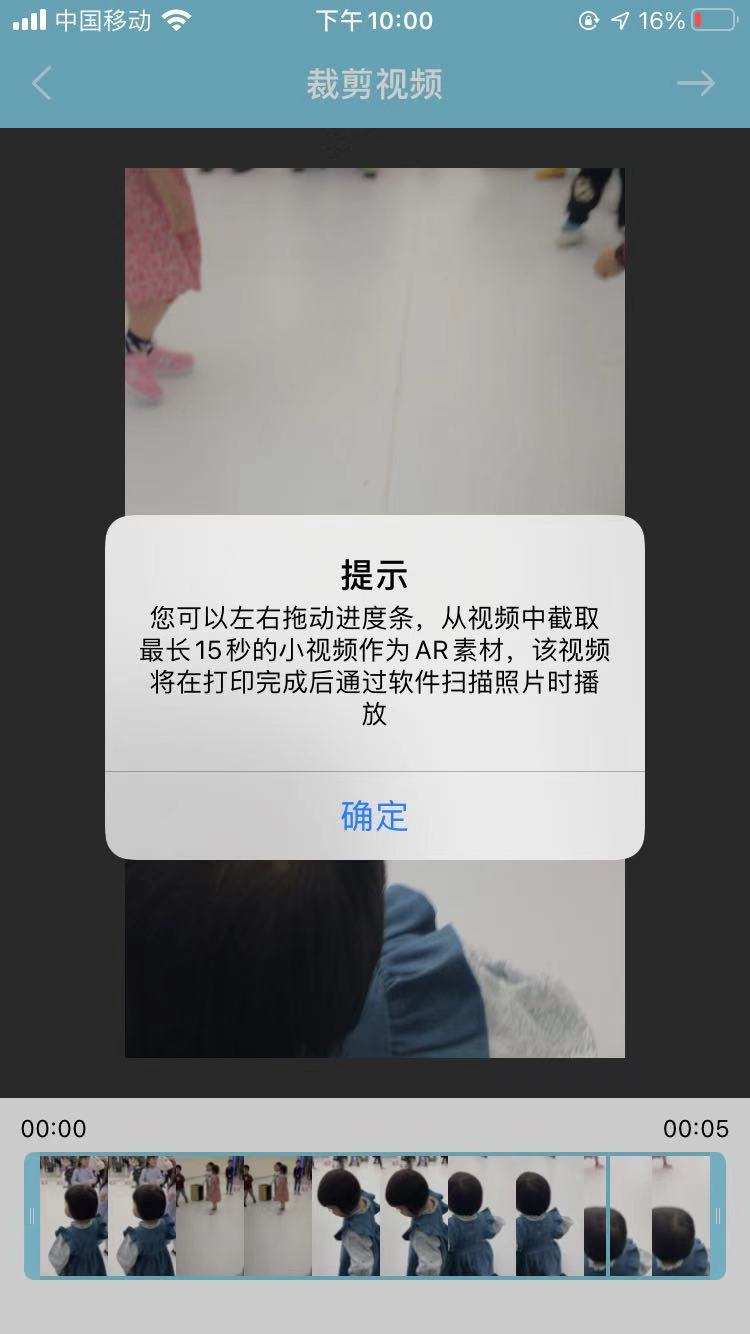Screen dimensions: 750x1334
Task: Tap the back chevron to exit 裁剪视频
Action: (x=42, y=84)
